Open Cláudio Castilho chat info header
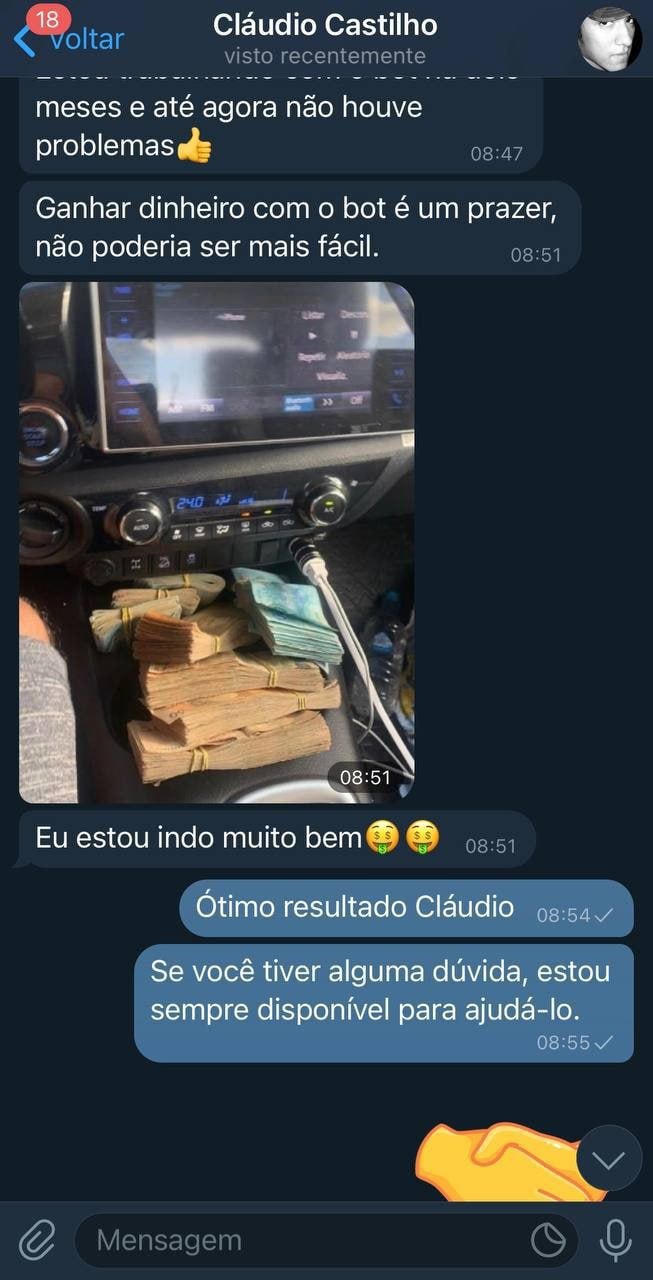Viewport: 653px width, 1280px height. tap(325, 38)
